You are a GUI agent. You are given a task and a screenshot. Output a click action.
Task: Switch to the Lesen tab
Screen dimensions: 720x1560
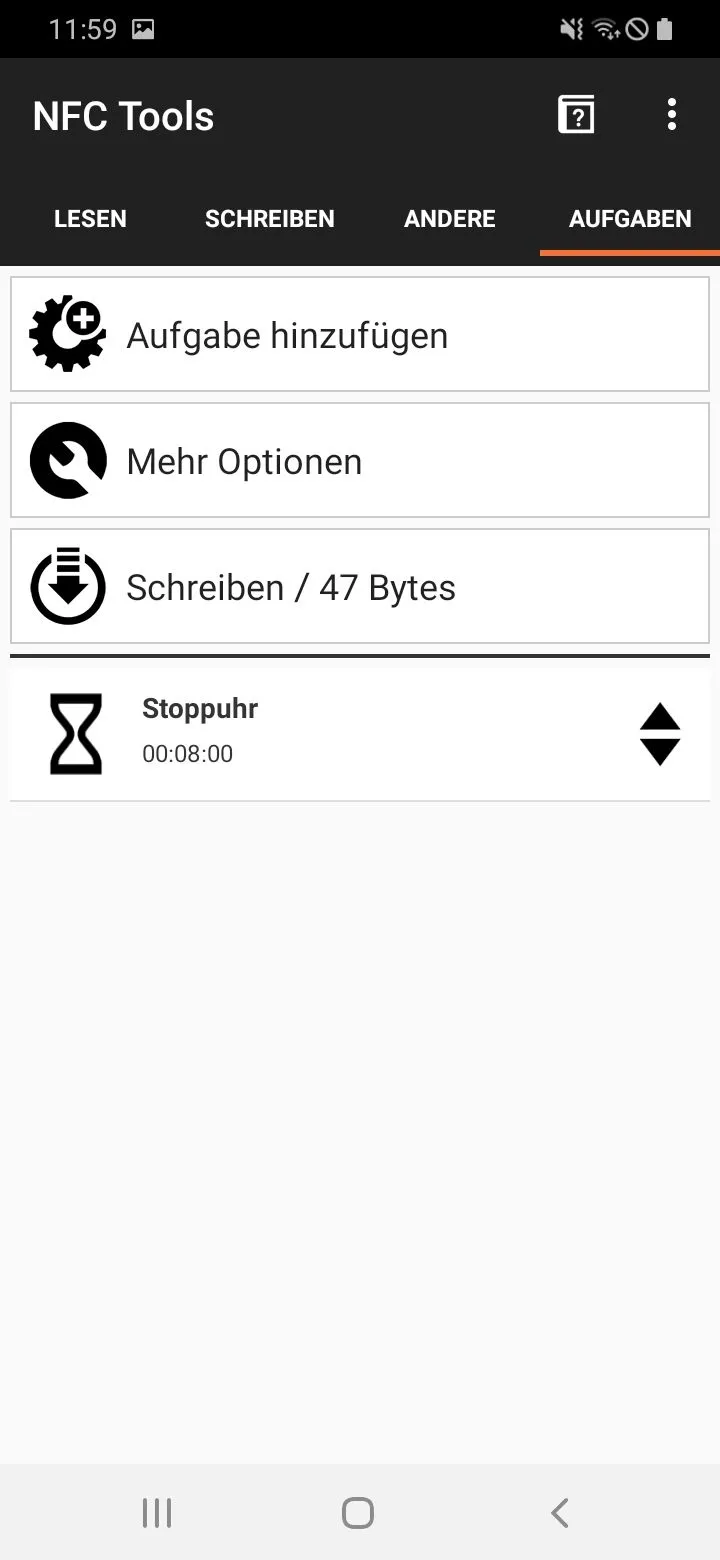pyautogui.click(x=90, y=219)
